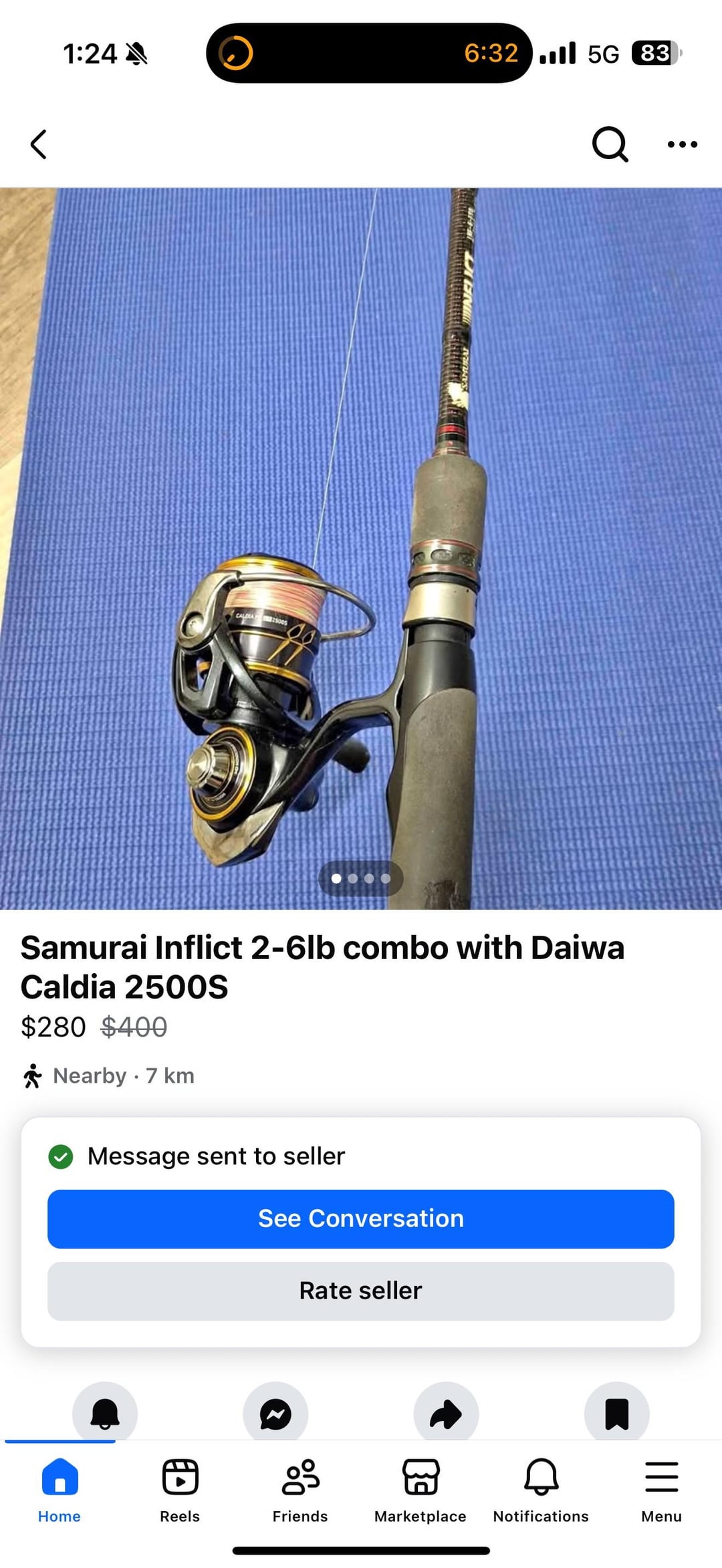722x1568 pixels.
Task: Go to the Marketplace tab
Action: tap(420, 1490)
